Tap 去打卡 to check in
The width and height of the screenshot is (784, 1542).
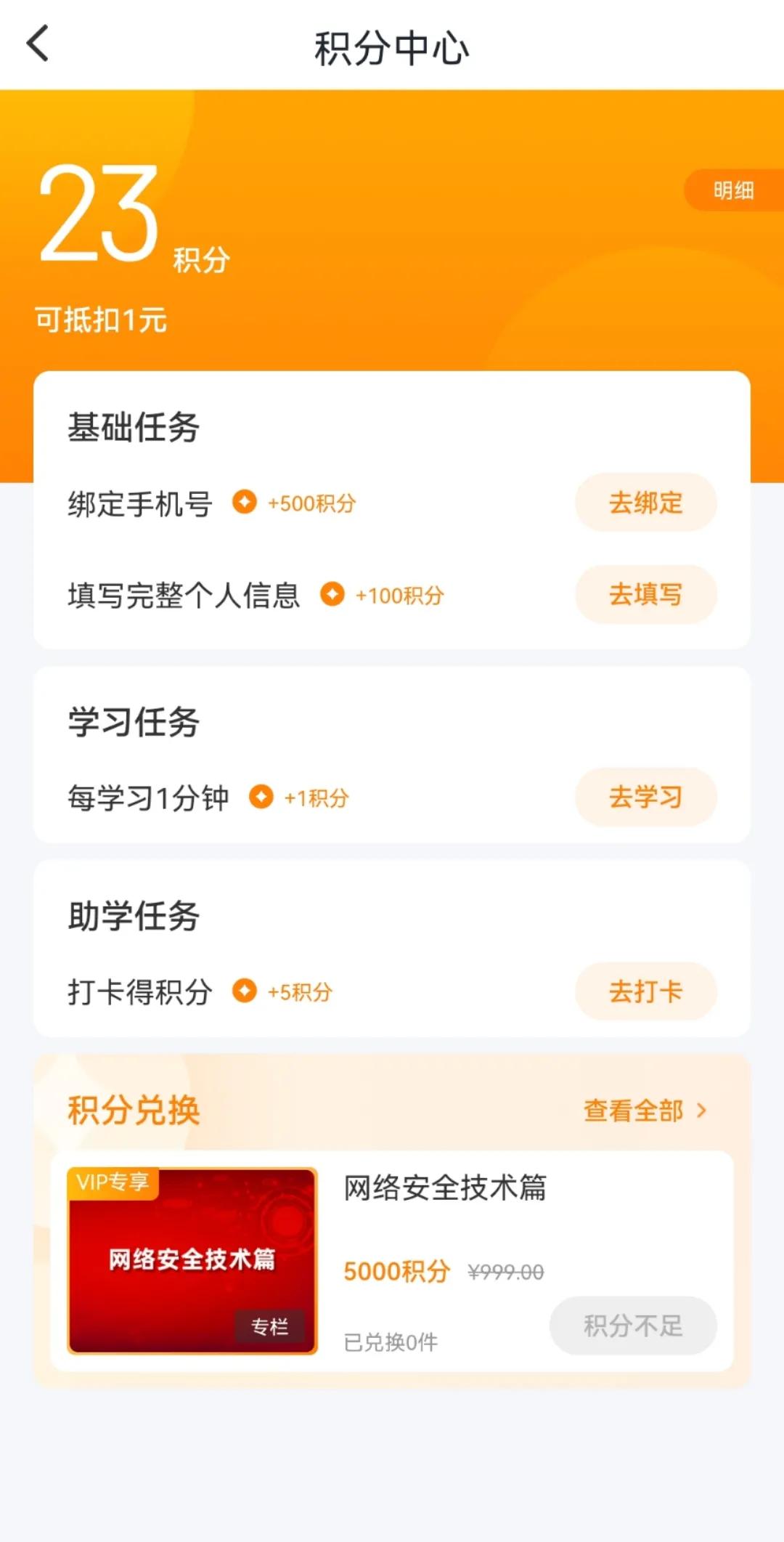pos(645,991)
